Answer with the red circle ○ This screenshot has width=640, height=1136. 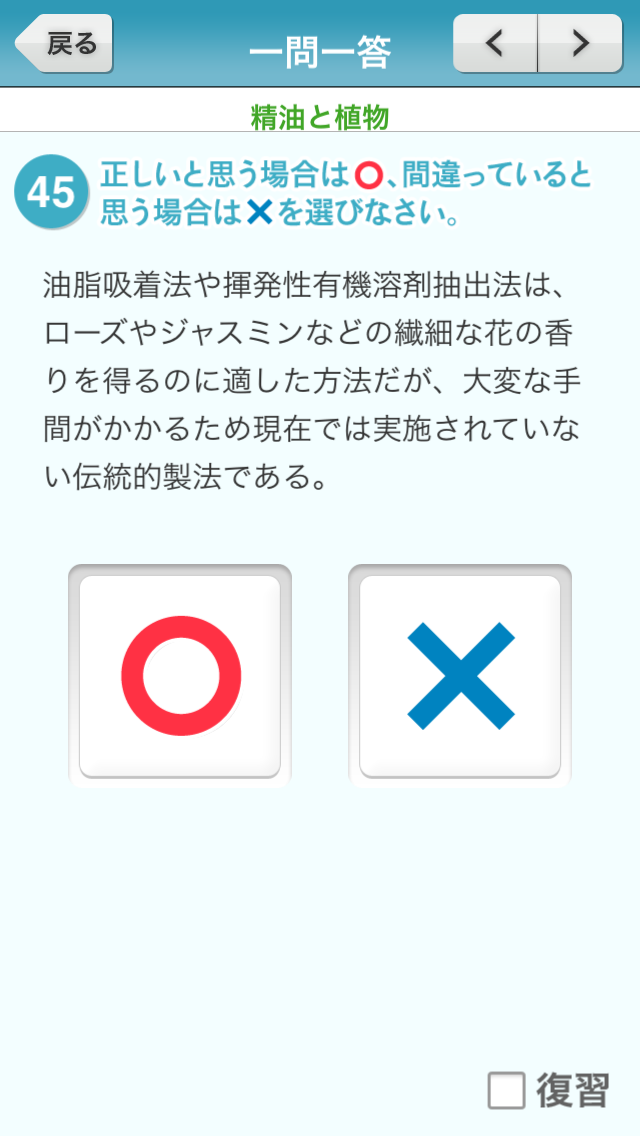(x=180, y=677)
